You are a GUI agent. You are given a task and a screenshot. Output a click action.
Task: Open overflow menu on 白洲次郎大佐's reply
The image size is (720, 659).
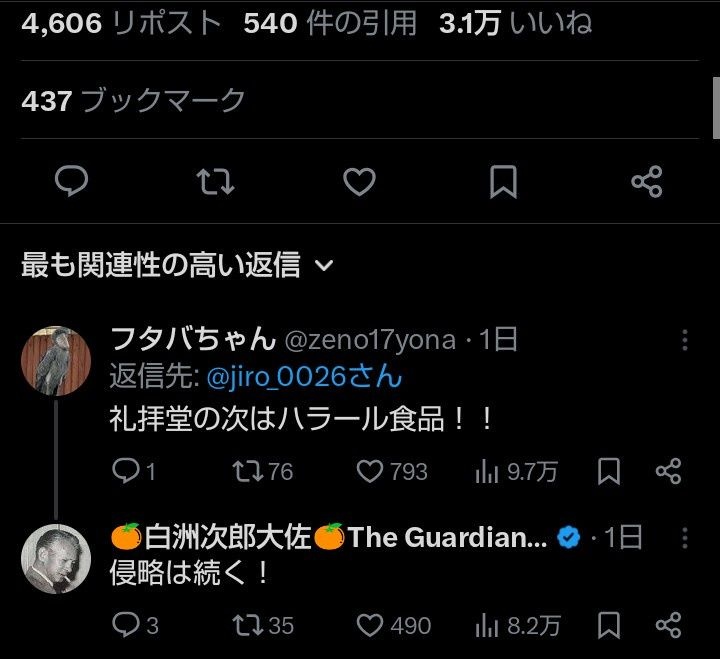[x=684, y=537]
